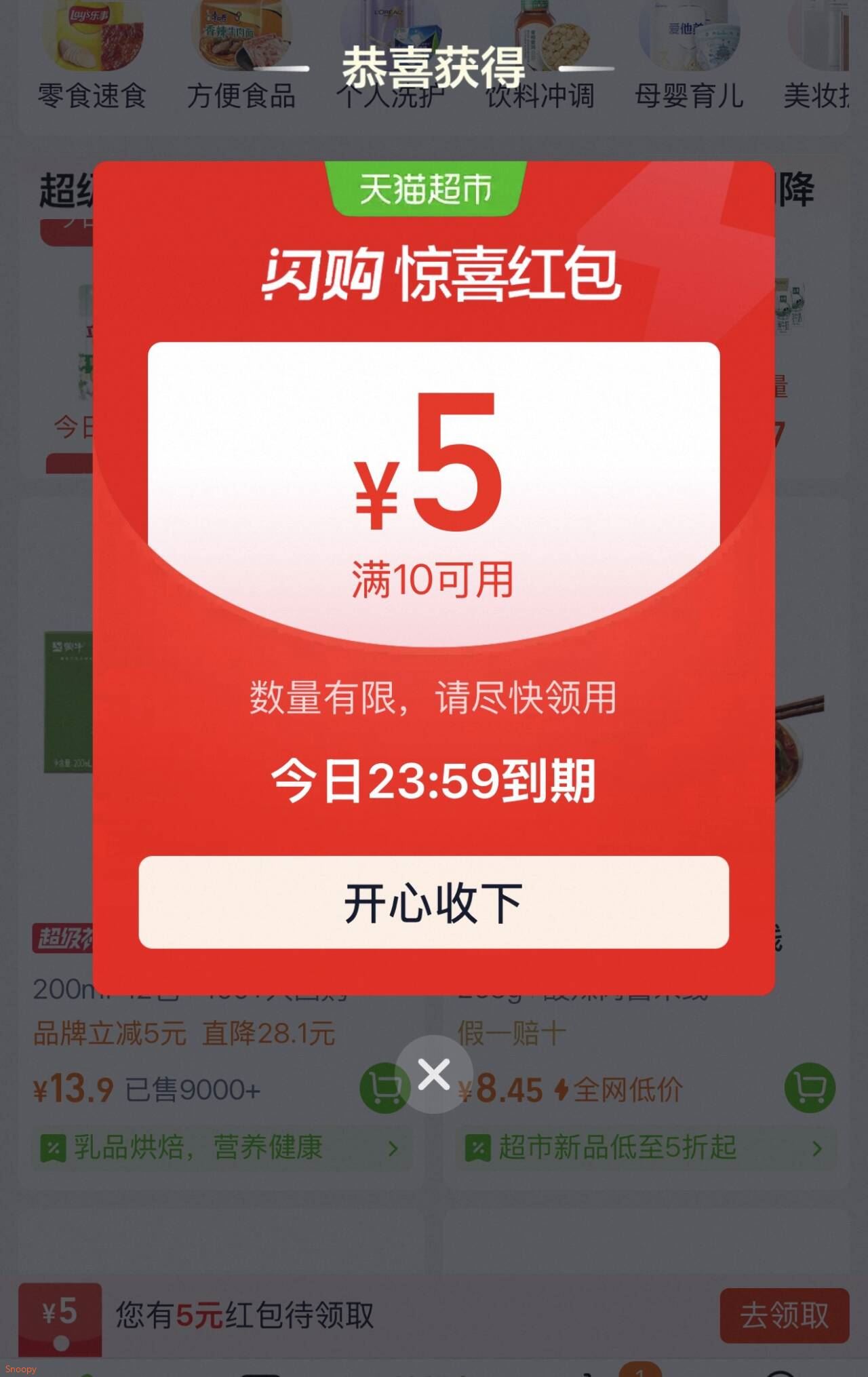
Task: Claim the 5元 red packet via 去领取
Action: [785, 1315]
